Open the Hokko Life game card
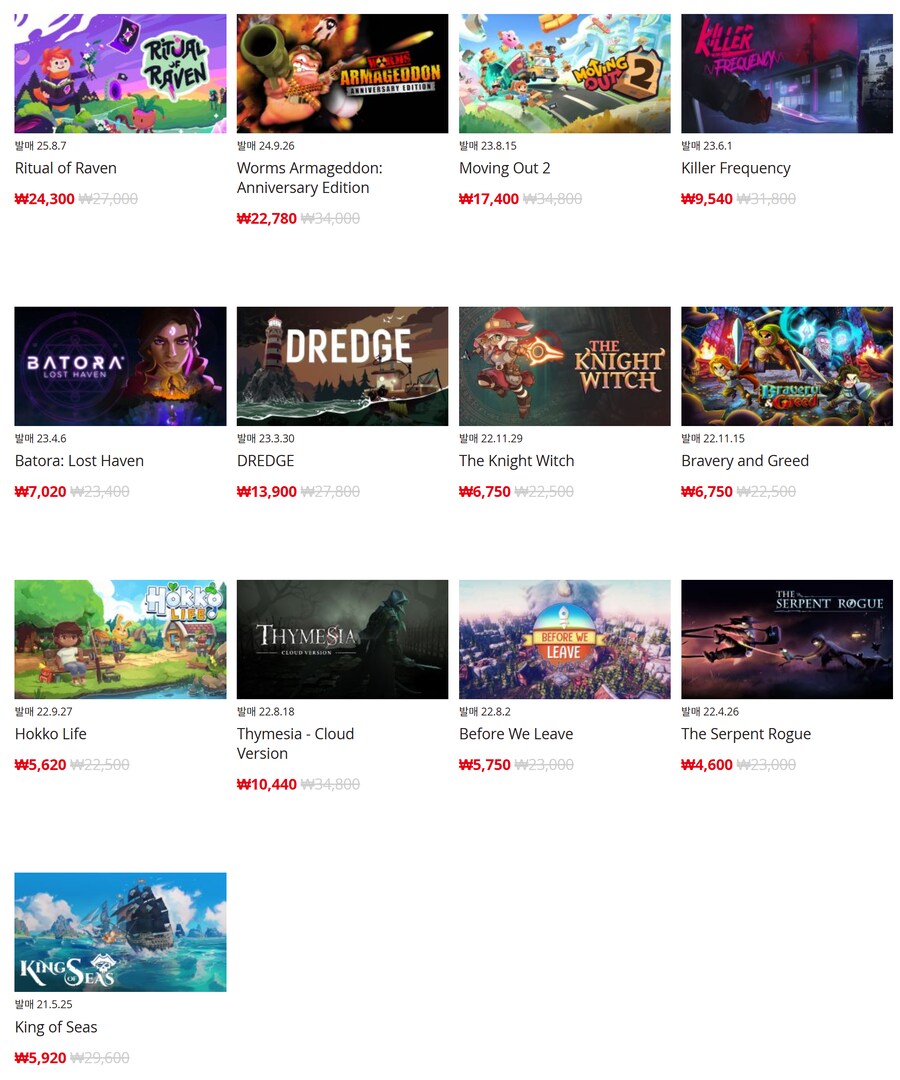Viewport: 900px width, 1080px height. pos(120,639)
